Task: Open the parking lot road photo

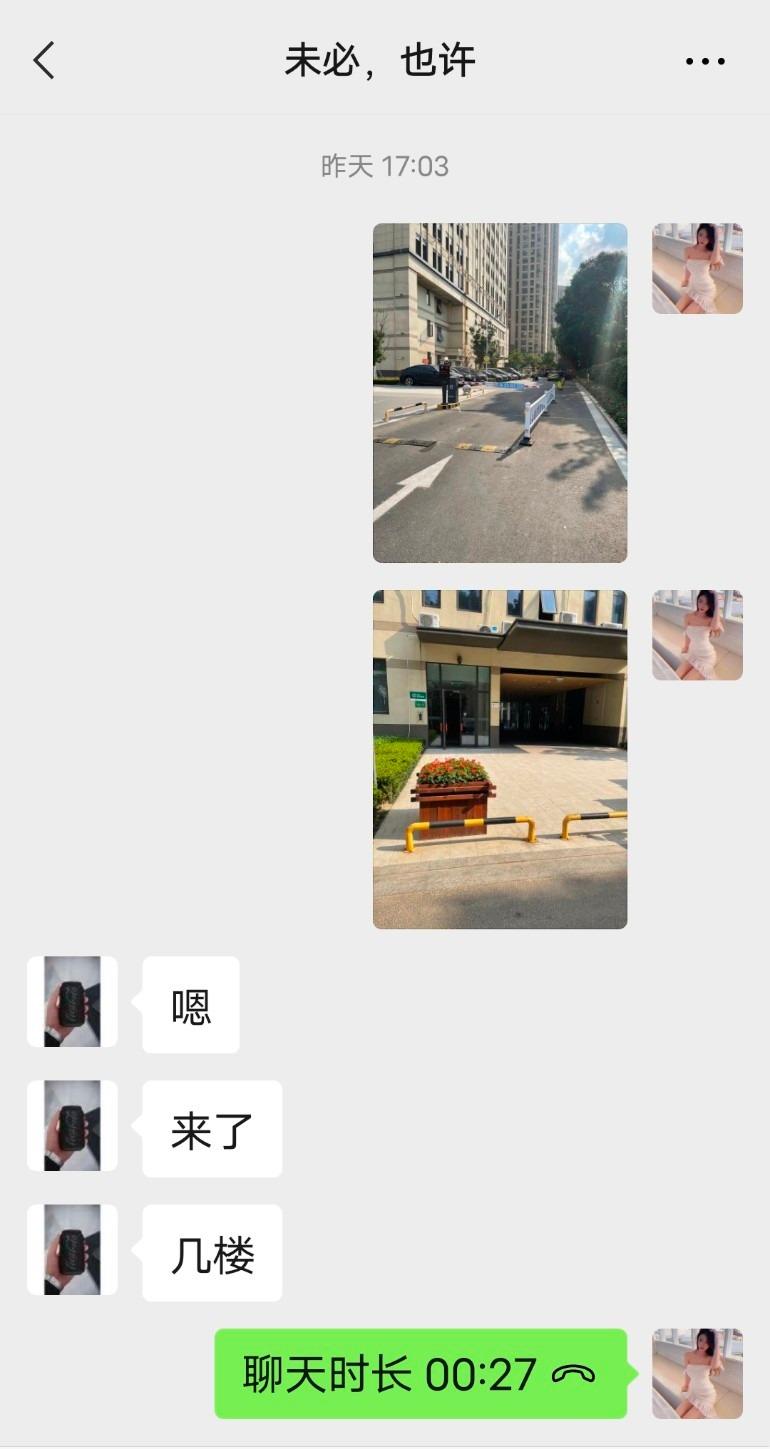Action: (500, 392)
